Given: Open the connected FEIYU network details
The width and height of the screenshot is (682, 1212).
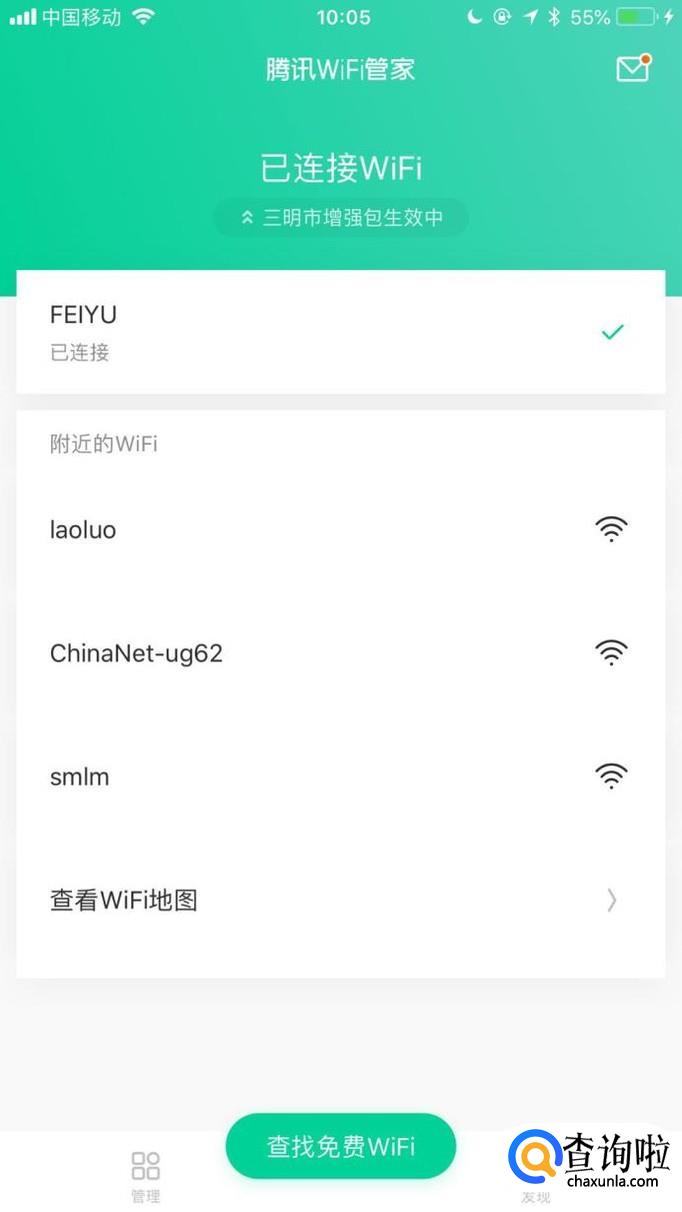Looking at the screenshot, I should [340, 331].
